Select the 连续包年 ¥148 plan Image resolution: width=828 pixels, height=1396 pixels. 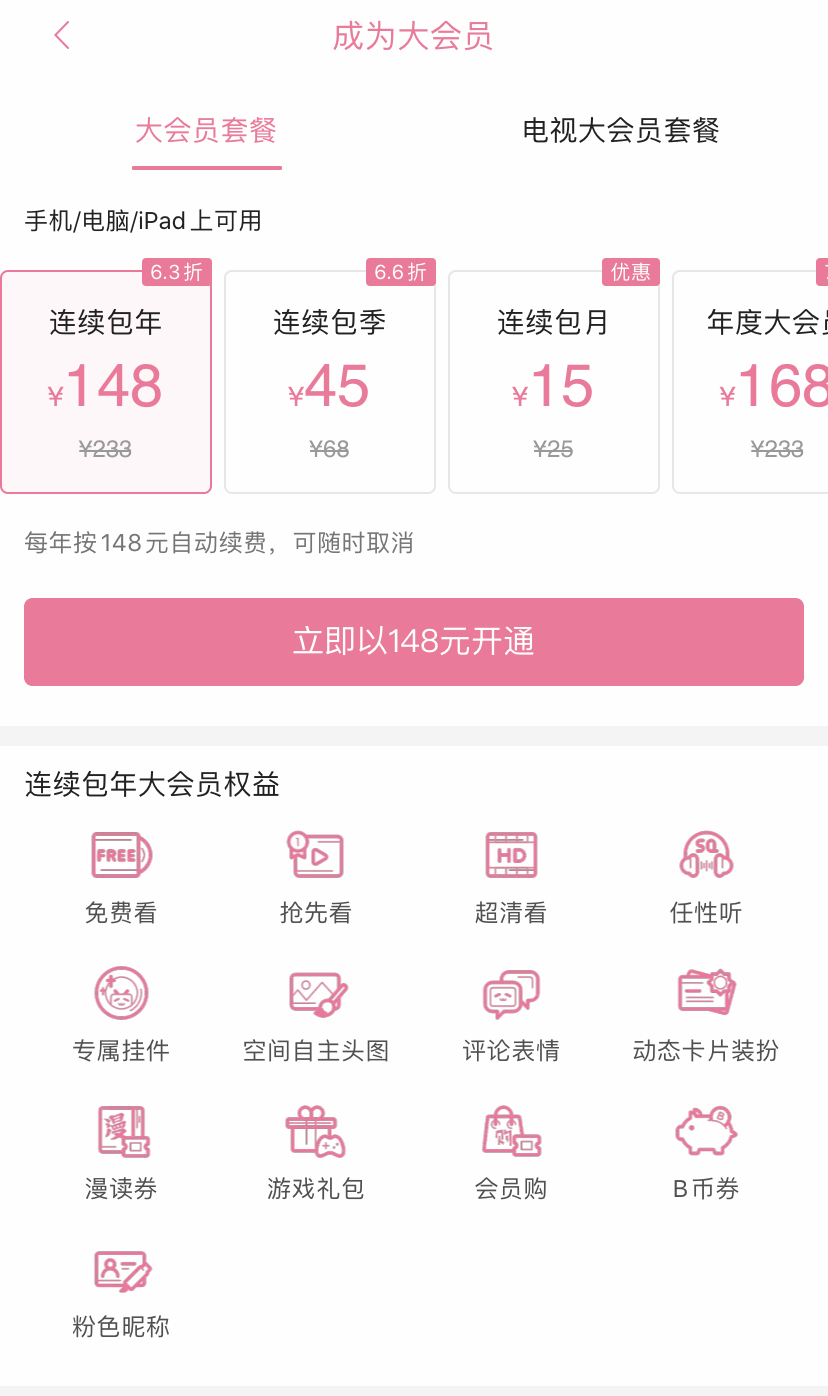click(106, 382)
